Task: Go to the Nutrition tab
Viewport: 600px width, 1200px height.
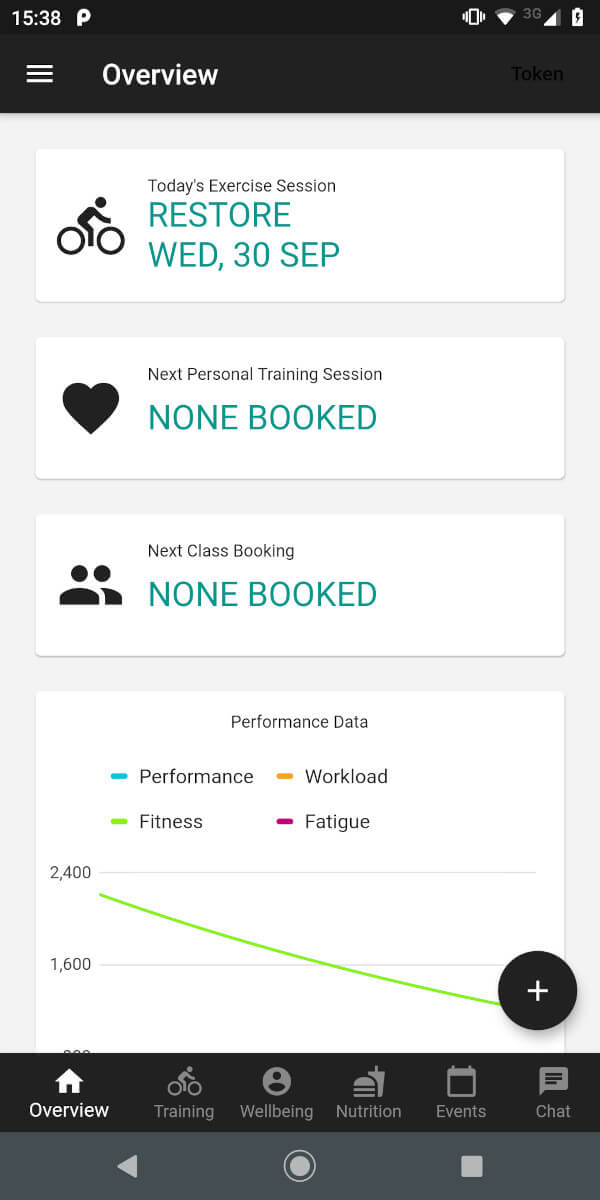Action: (x=369, y=1093)
